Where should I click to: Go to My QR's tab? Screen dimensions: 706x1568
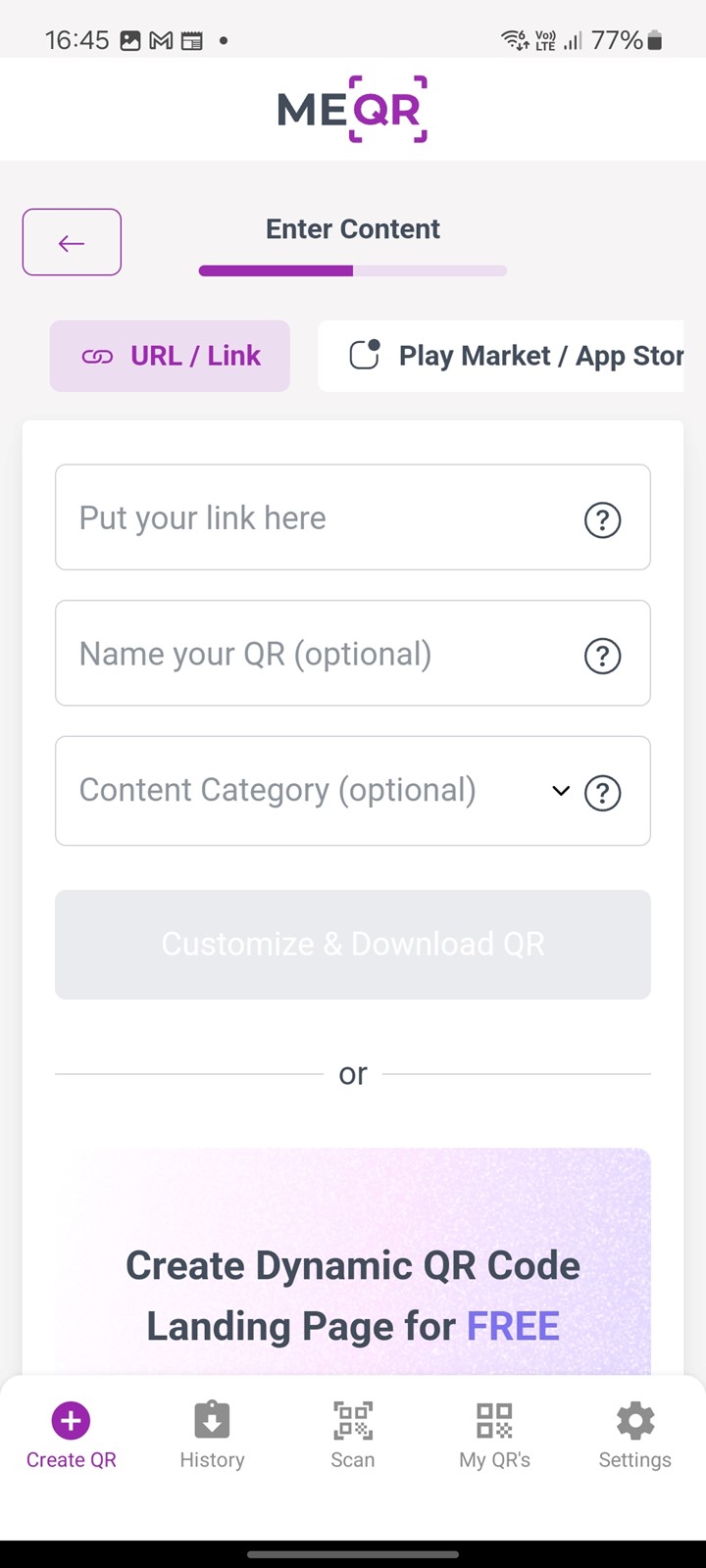[494, 1435]
